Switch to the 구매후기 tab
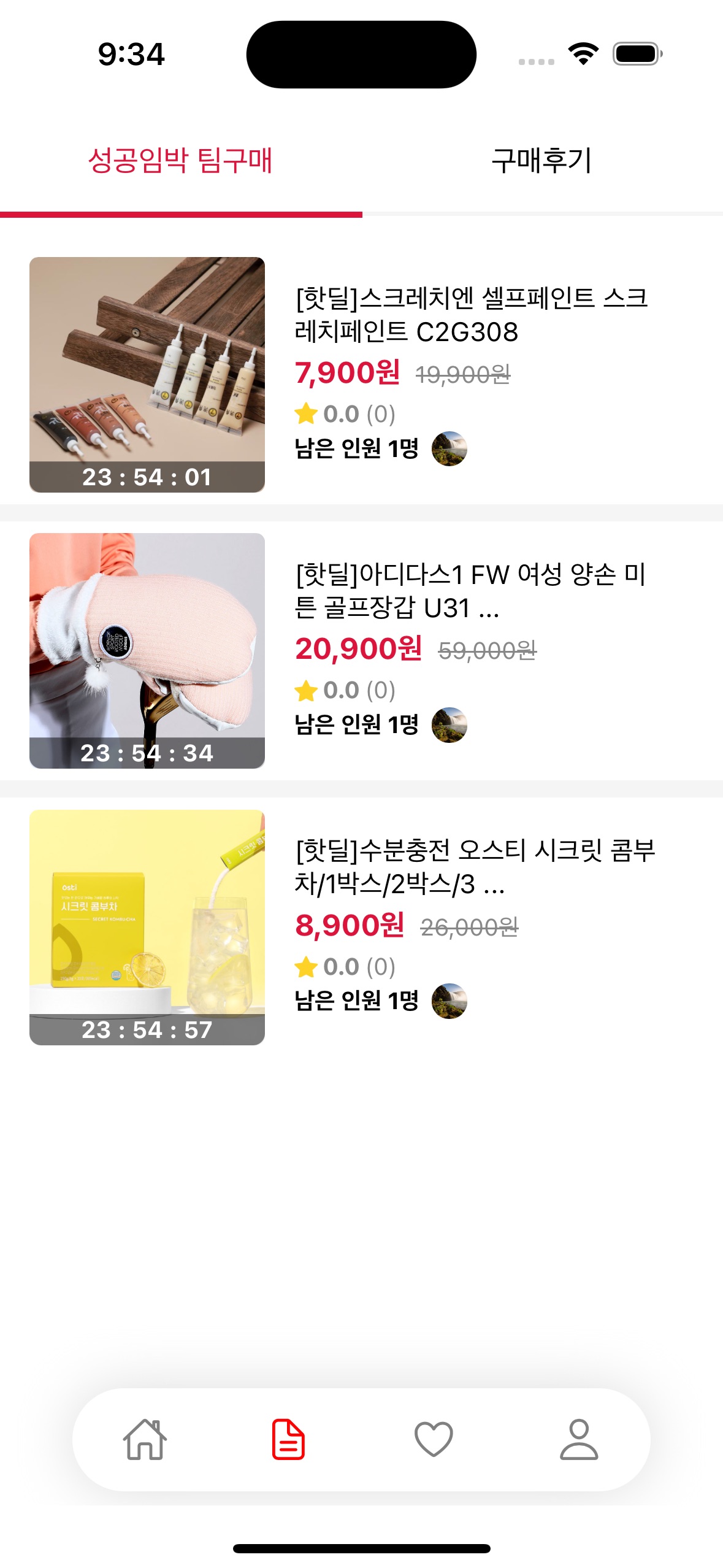The height and width of the screenshot is (1568, 723). coord(542,161)
